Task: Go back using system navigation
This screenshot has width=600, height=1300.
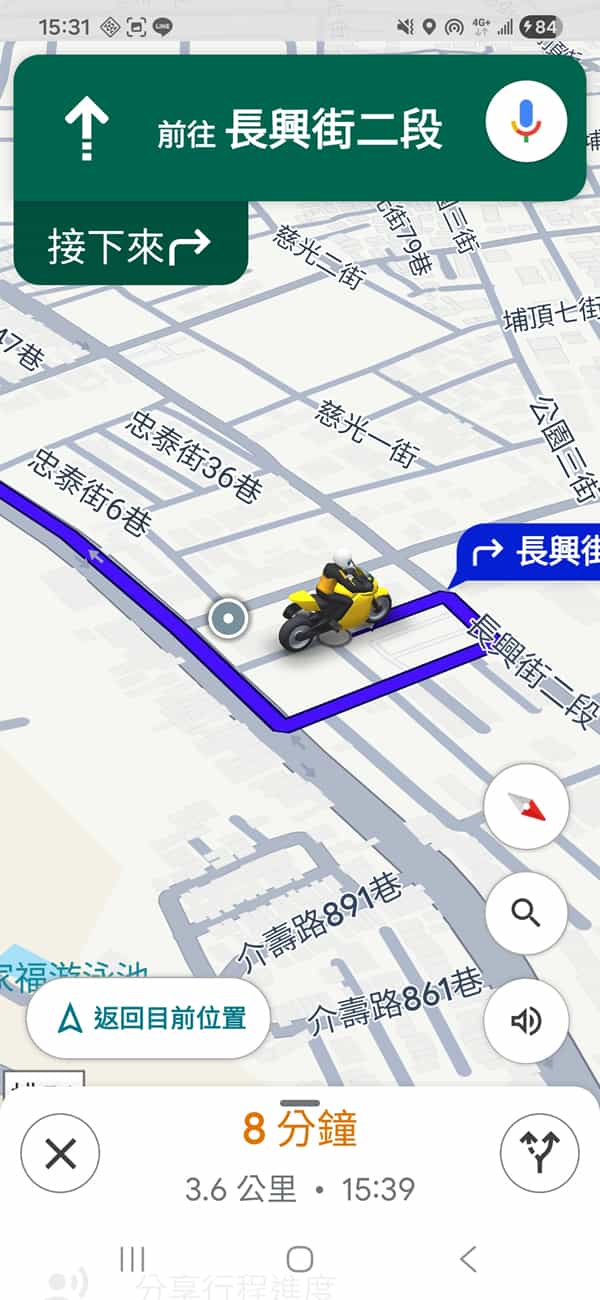Action: pos(467,1258)
